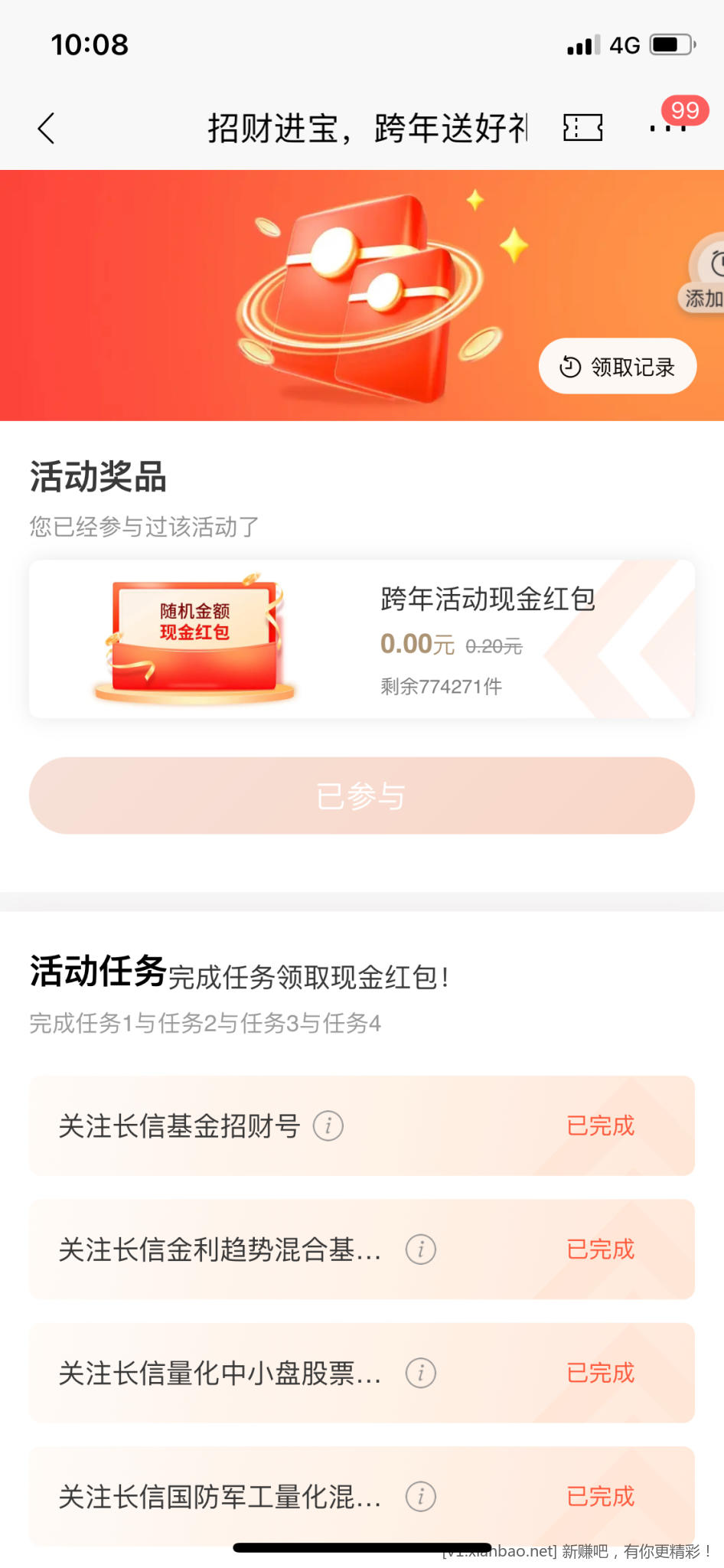Tap the 已参与 button

(362, 795)
